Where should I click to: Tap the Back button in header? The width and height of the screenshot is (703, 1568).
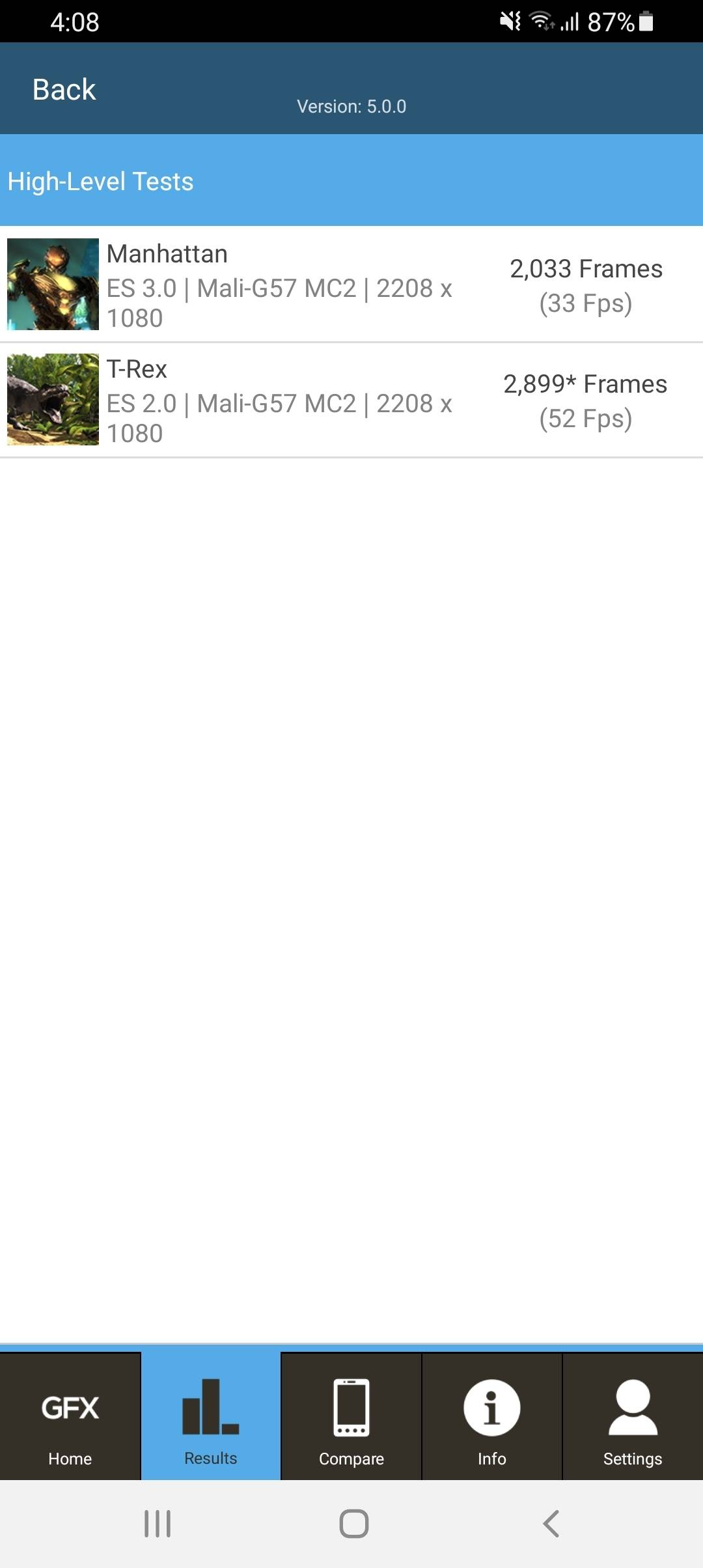click(64, 90)
